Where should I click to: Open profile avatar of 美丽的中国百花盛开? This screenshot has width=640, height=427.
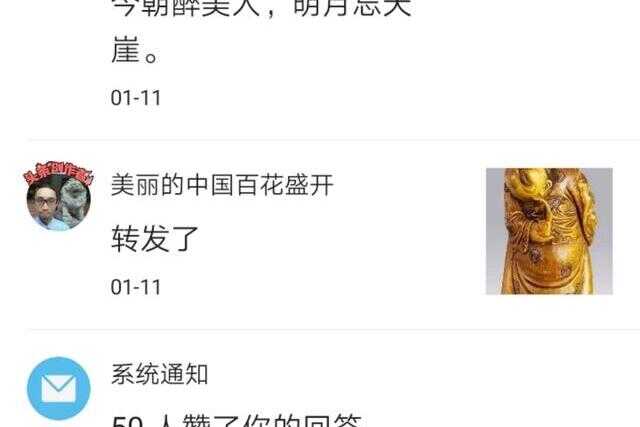[x=58, y=198]
